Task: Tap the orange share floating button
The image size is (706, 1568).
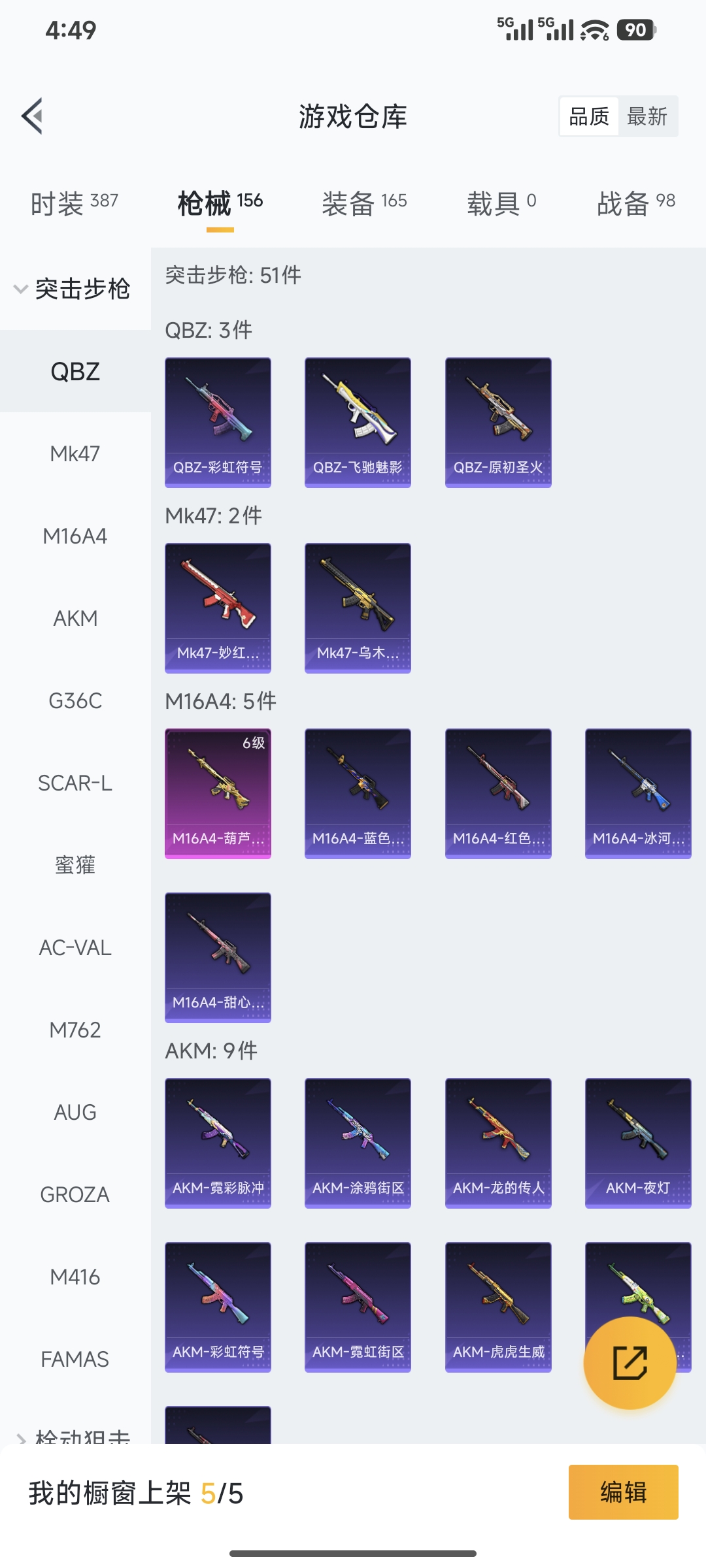Action: (x=630, y=1363)
